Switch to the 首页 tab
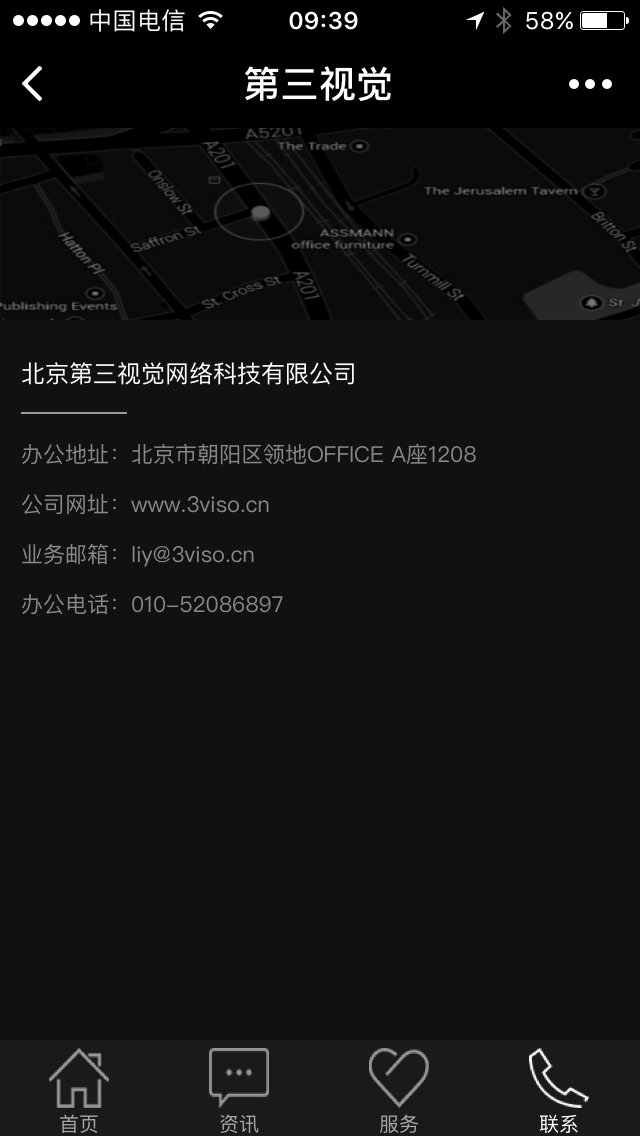Viewport: 640px width, 1136px height. pyautogui.click(x=79, y=1090)
